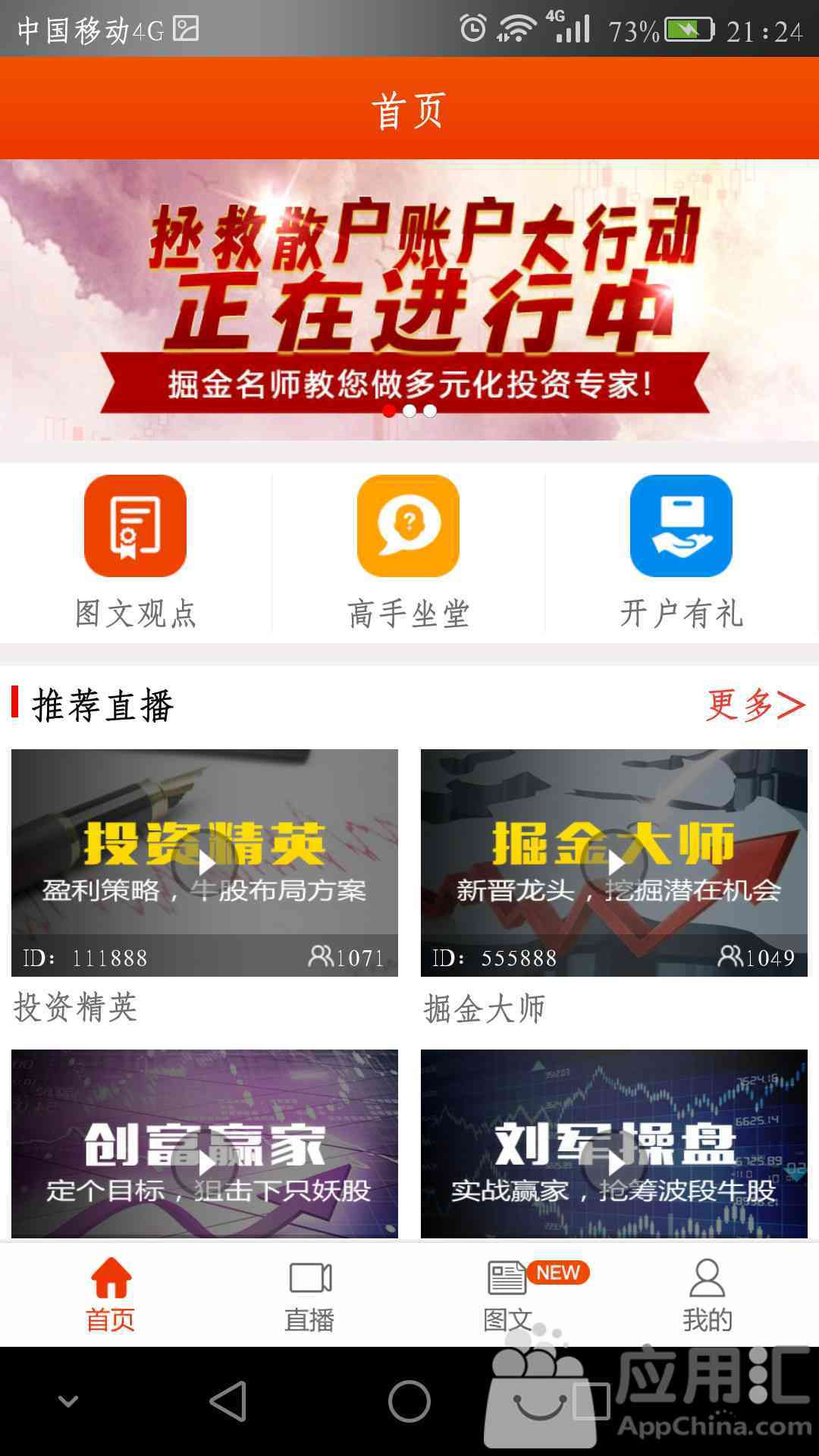
Task: Open the 拯救散户账户大行动 banner
Action: pos(409,300)
